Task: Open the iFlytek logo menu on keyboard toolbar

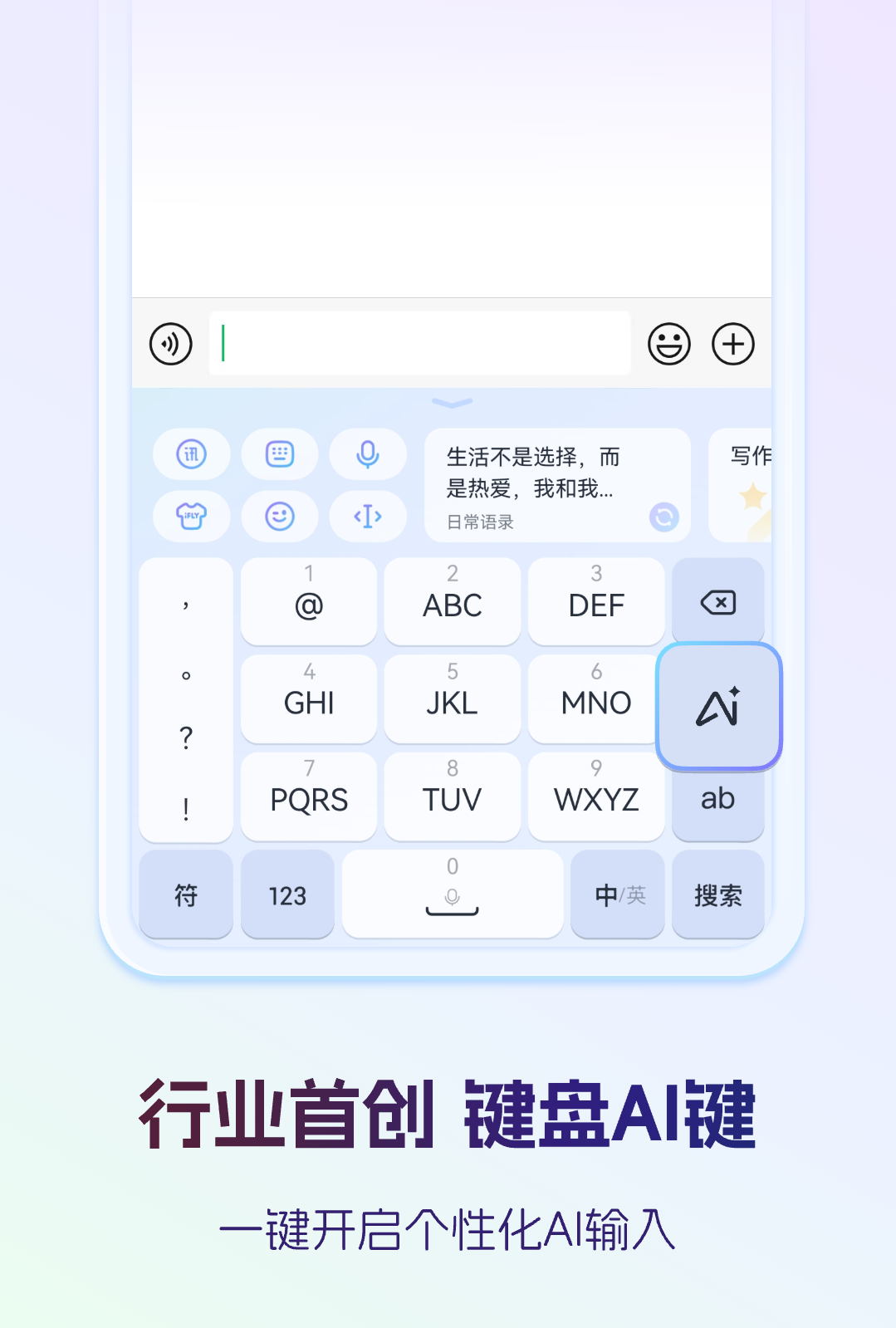Action: tap(191, 454)
